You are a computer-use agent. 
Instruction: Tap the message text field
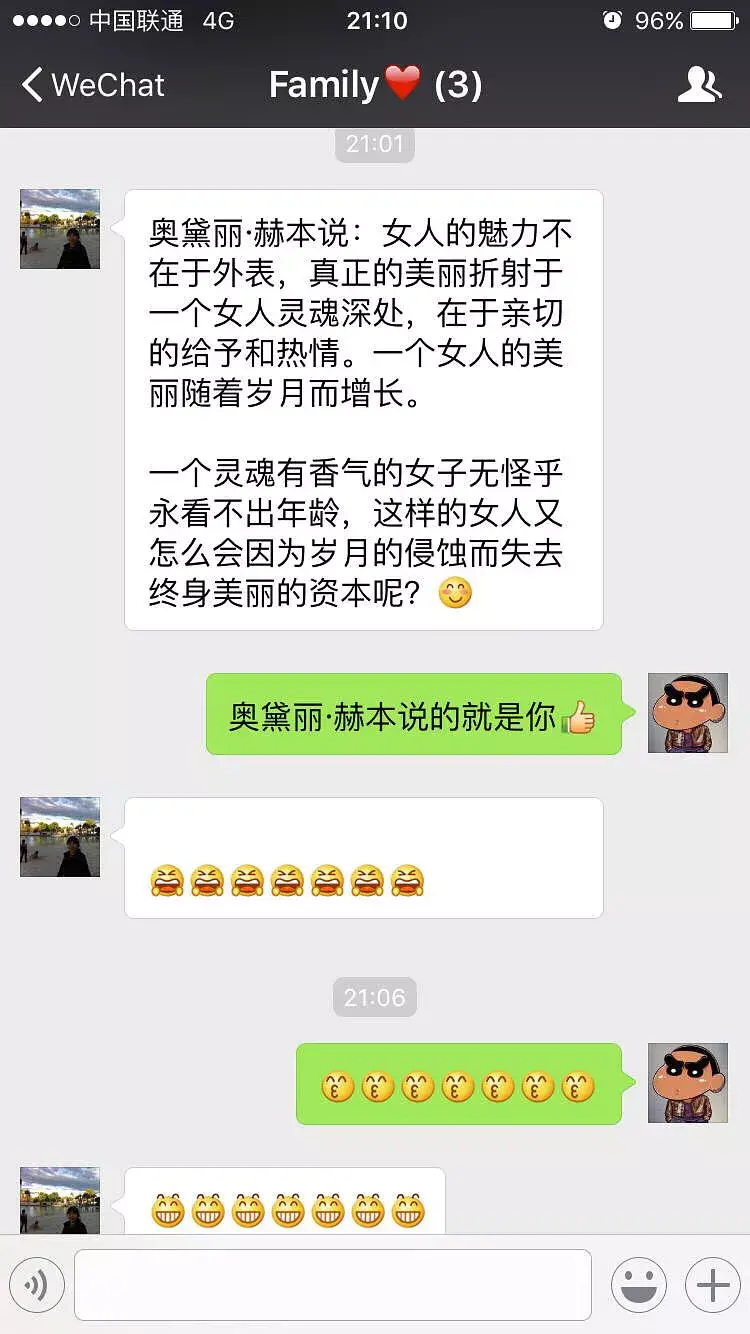[332, 1285]
